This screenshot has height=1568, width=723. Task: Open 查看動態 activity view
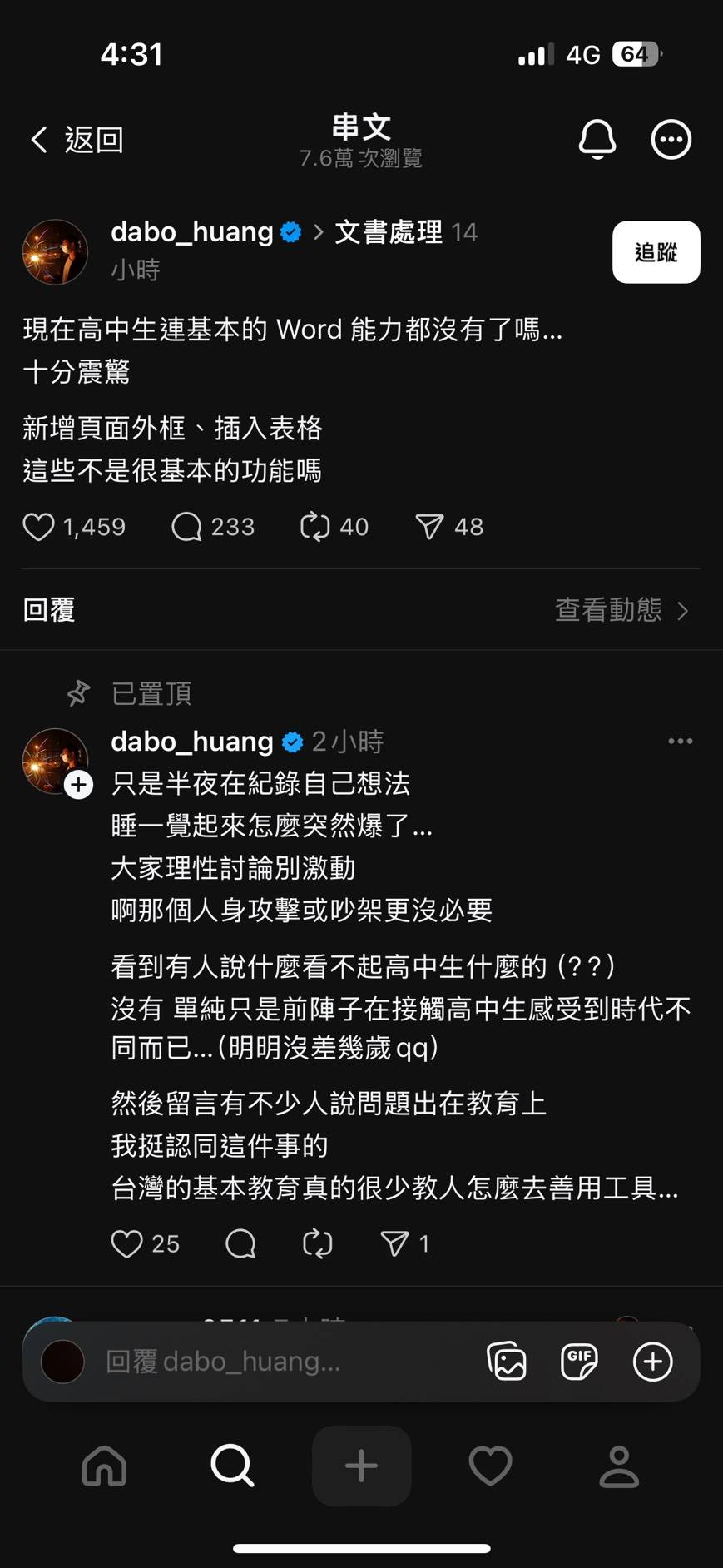tap(621, 610)
